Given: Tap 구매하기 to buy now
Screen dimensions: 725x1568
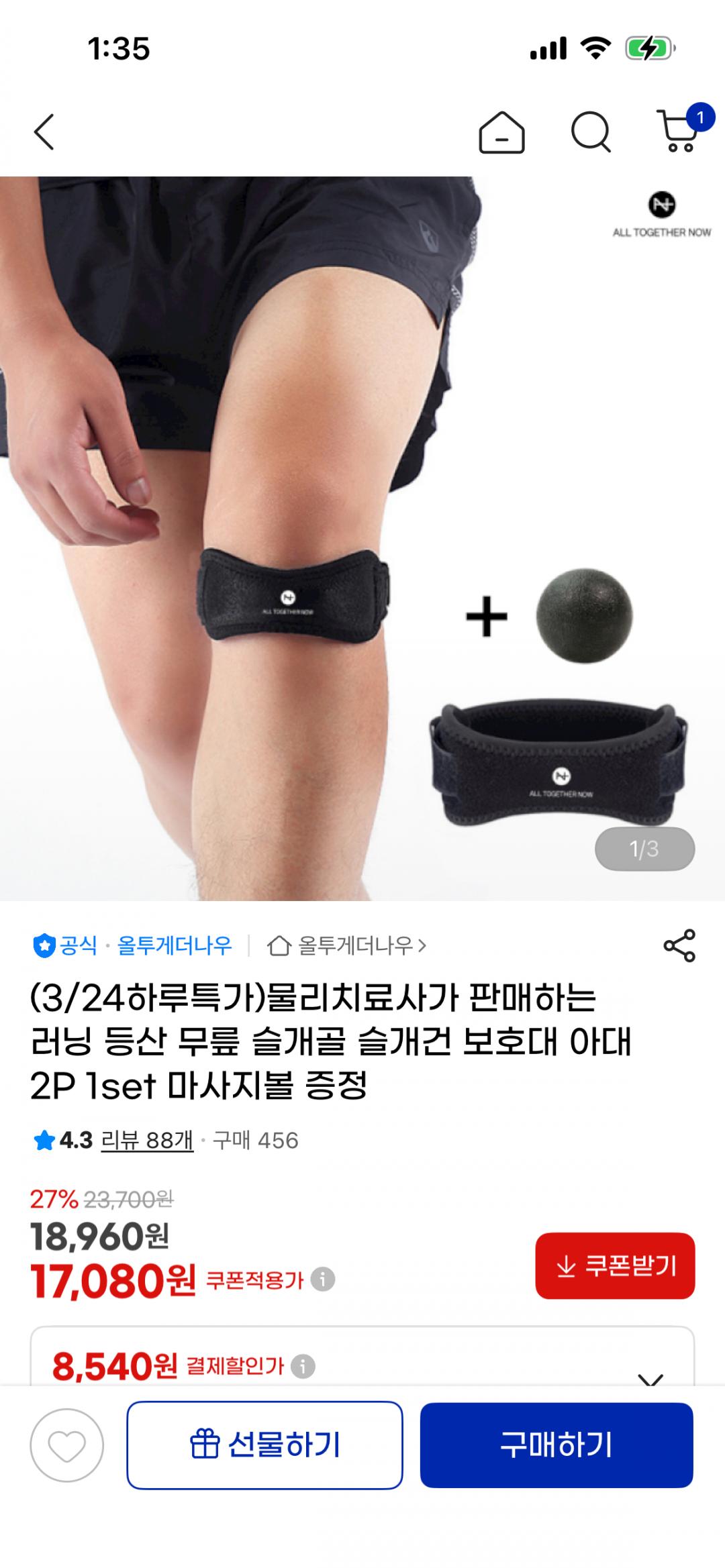Looking at the screenshot, I should point(557,1445).
